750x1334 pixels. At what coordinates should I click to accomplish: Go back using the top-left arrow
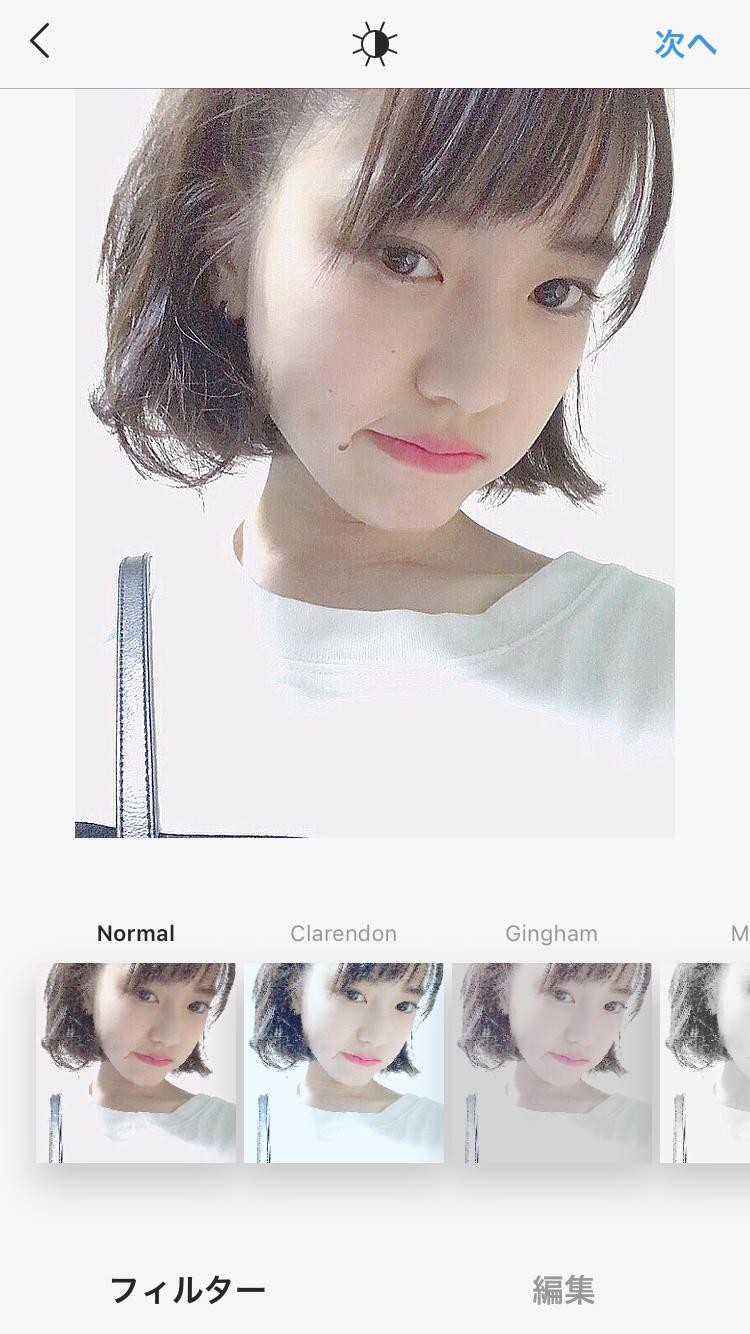[40, 42]
